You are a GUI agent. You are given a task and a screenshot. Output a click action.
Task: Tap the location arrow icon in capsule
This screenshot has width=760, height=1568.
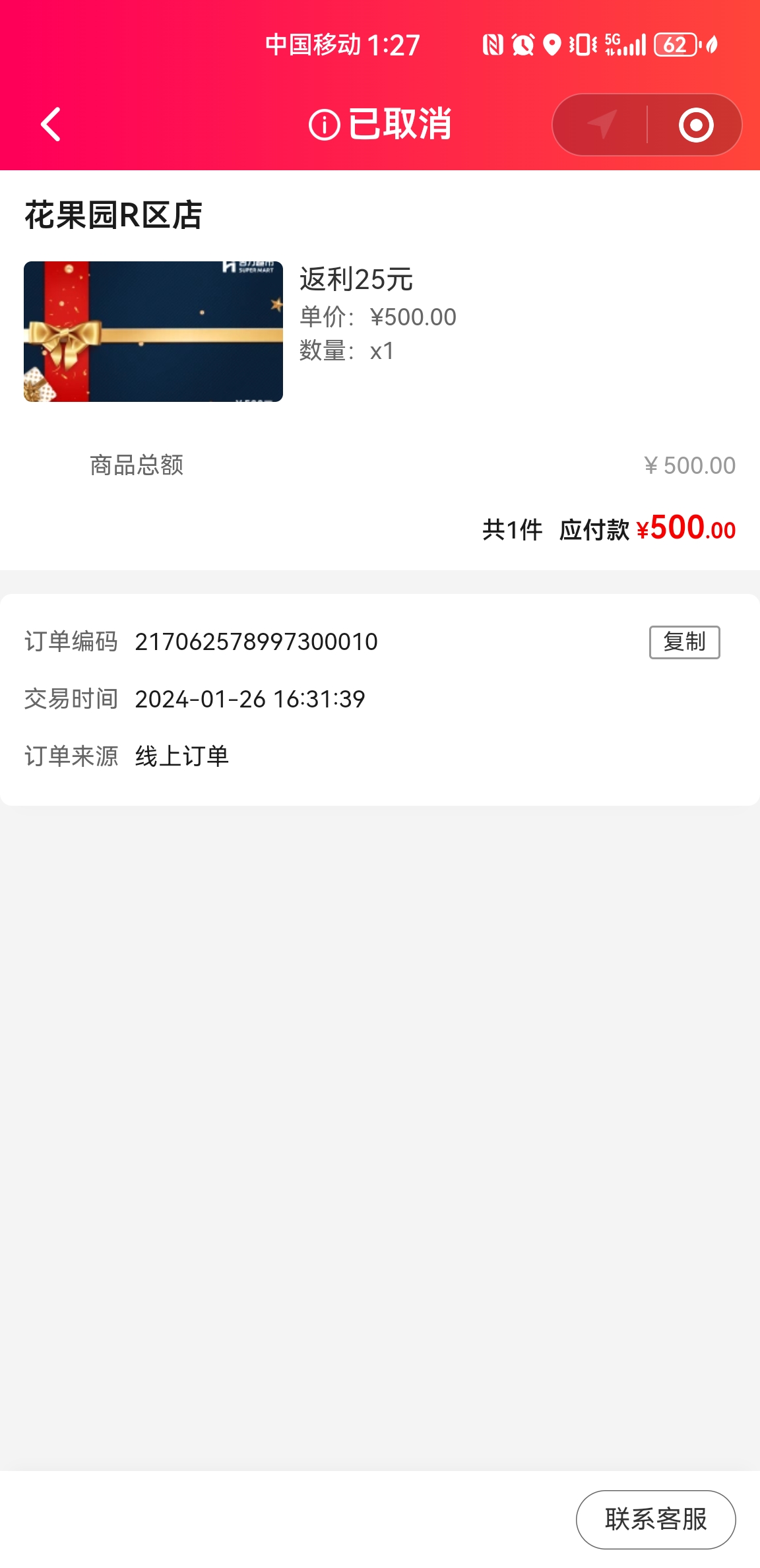[601, 124]
